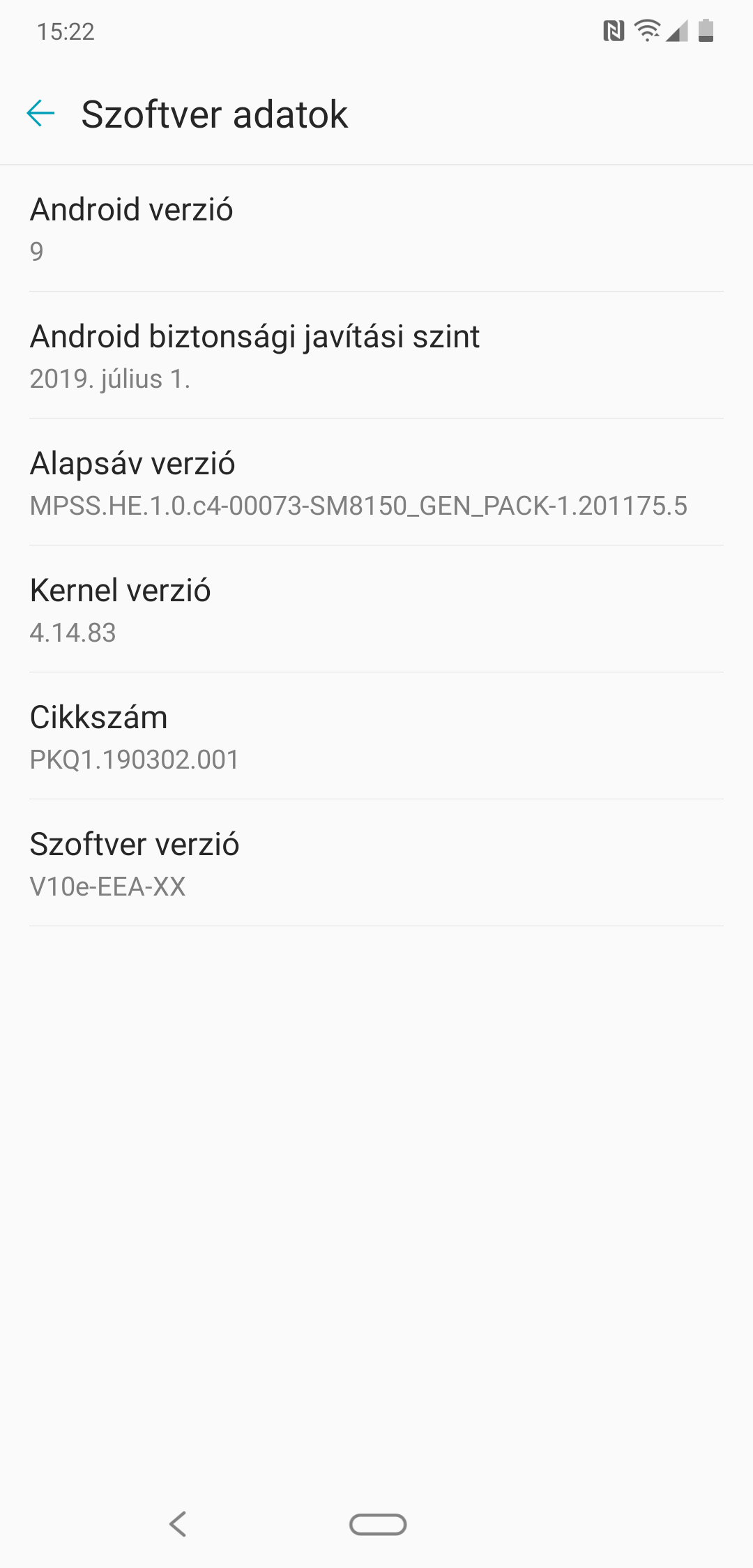This screenshot has width=753, height=1568.
Task: Select the Cikkszám entry
Action: coord(376,736)
